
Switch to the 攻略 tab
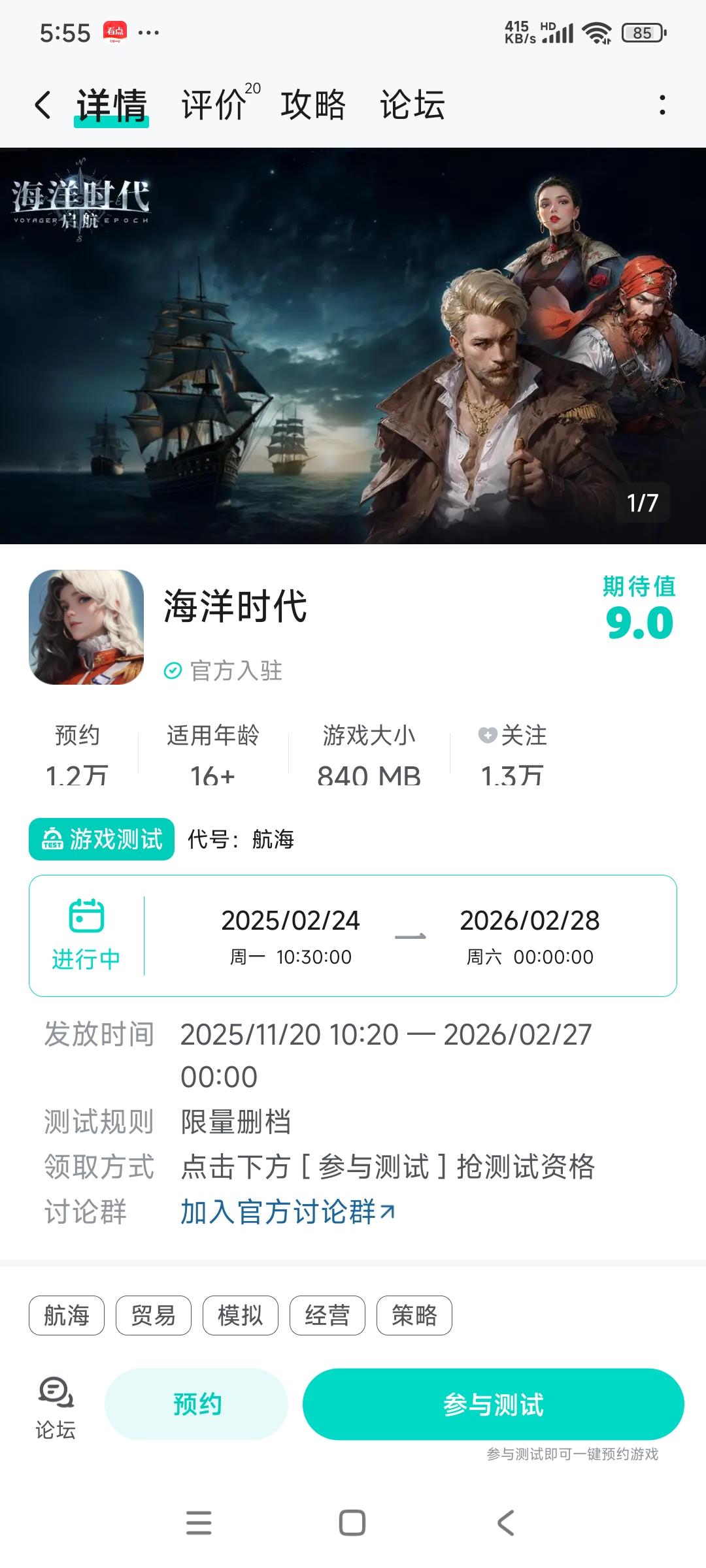click(x=313, y=105)
